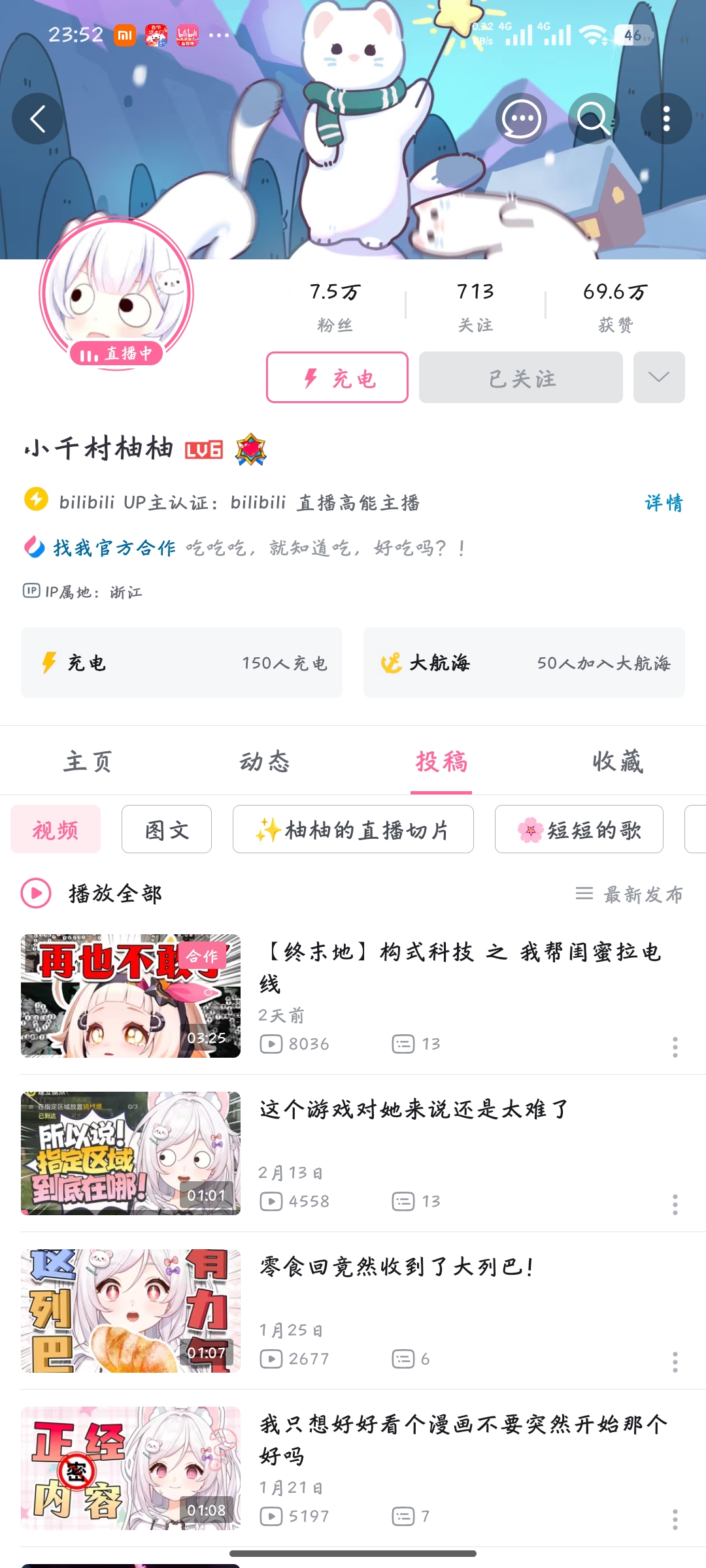
Task: Switch to the 动态 tab
Action: (265, 762)
